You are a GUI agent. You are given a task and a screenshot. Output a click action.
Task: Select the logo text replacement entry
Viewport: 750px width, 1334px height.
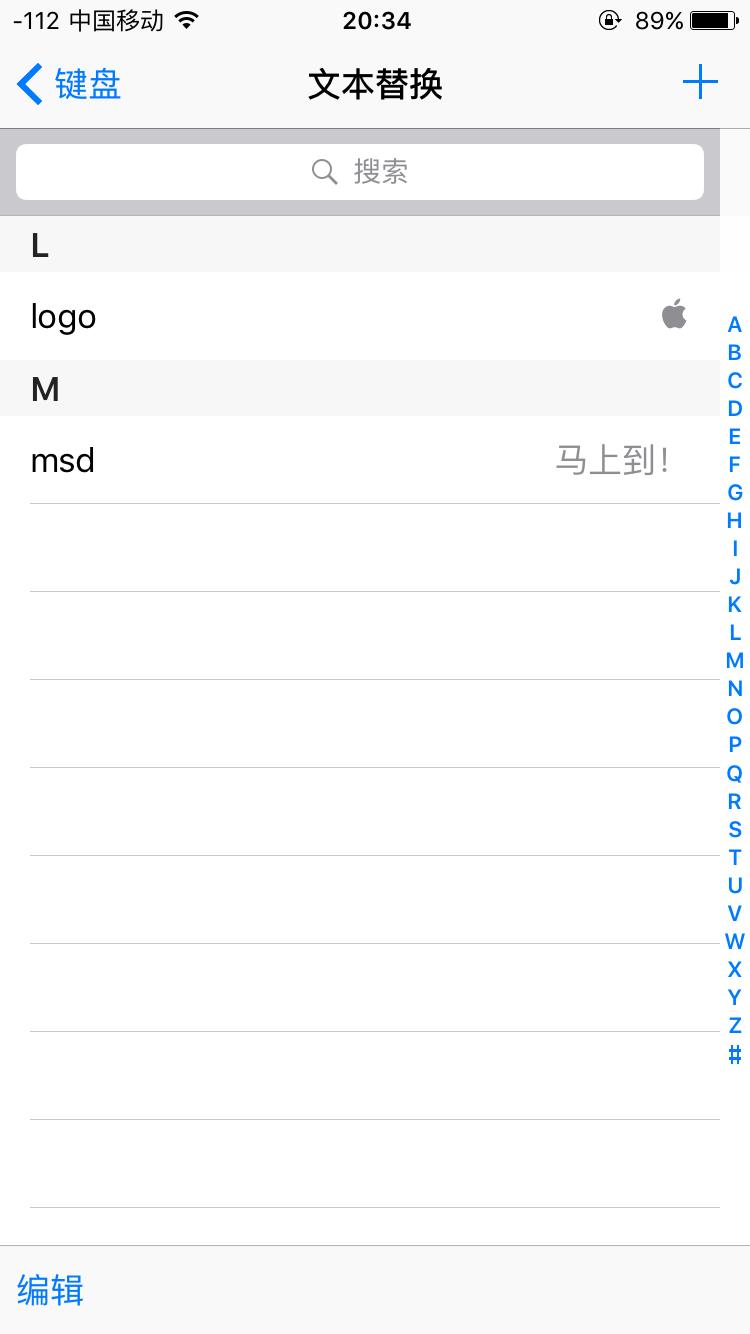[300, 317]
